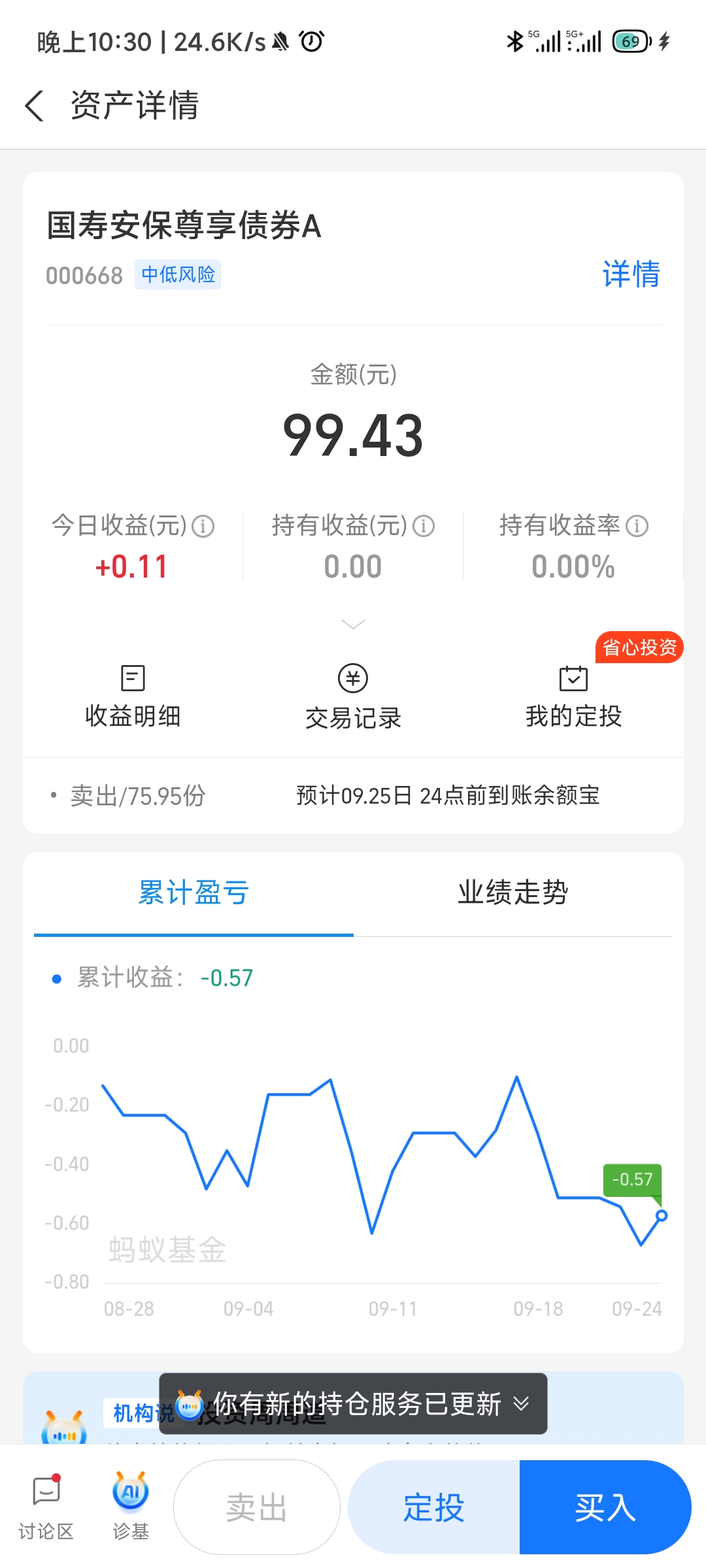Set up 定投 for this fund

pos(434,1508)
